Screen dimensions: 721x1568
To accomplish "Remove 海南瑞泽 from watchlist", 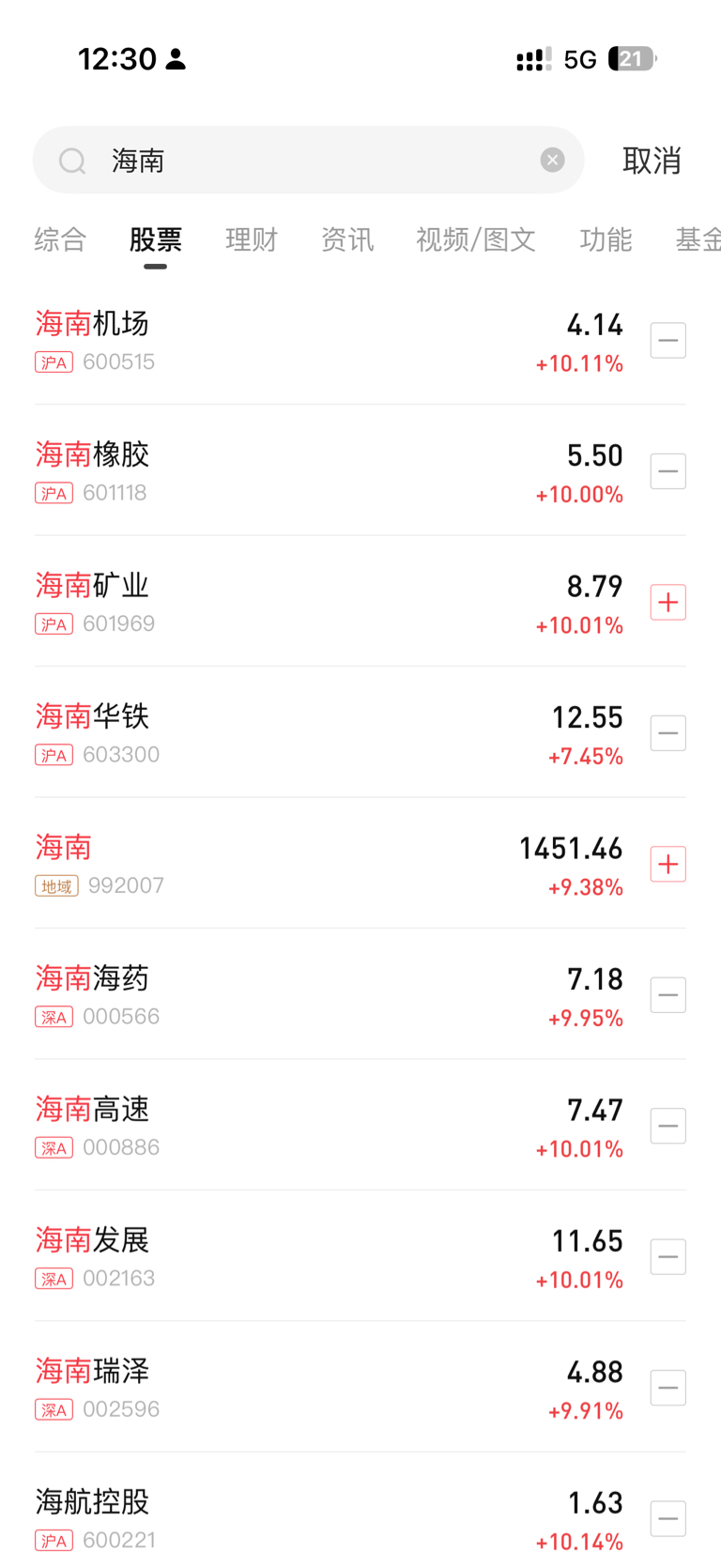I will (668, 1388).
